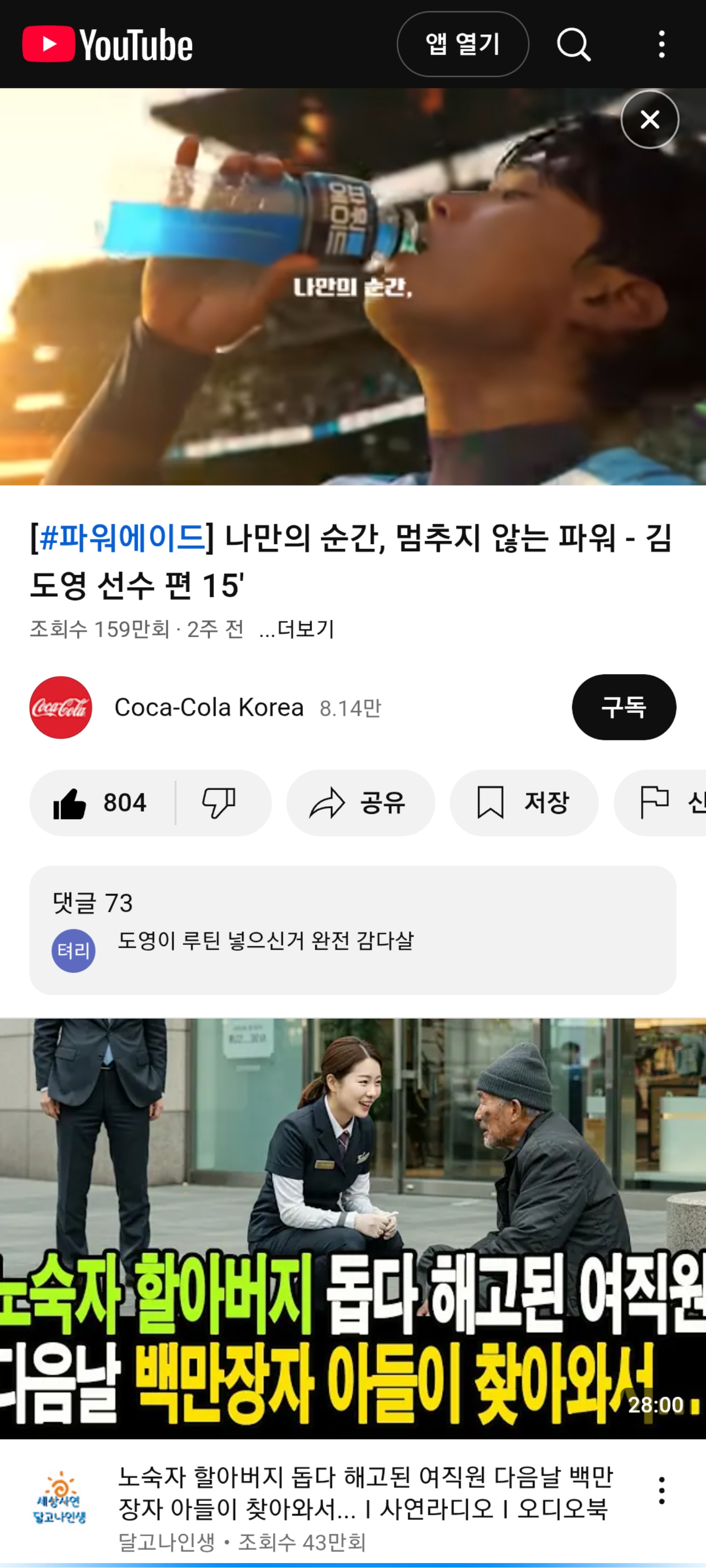The image size is (706, 1568).
Task: Dislike this video
Action: point(220,802)
